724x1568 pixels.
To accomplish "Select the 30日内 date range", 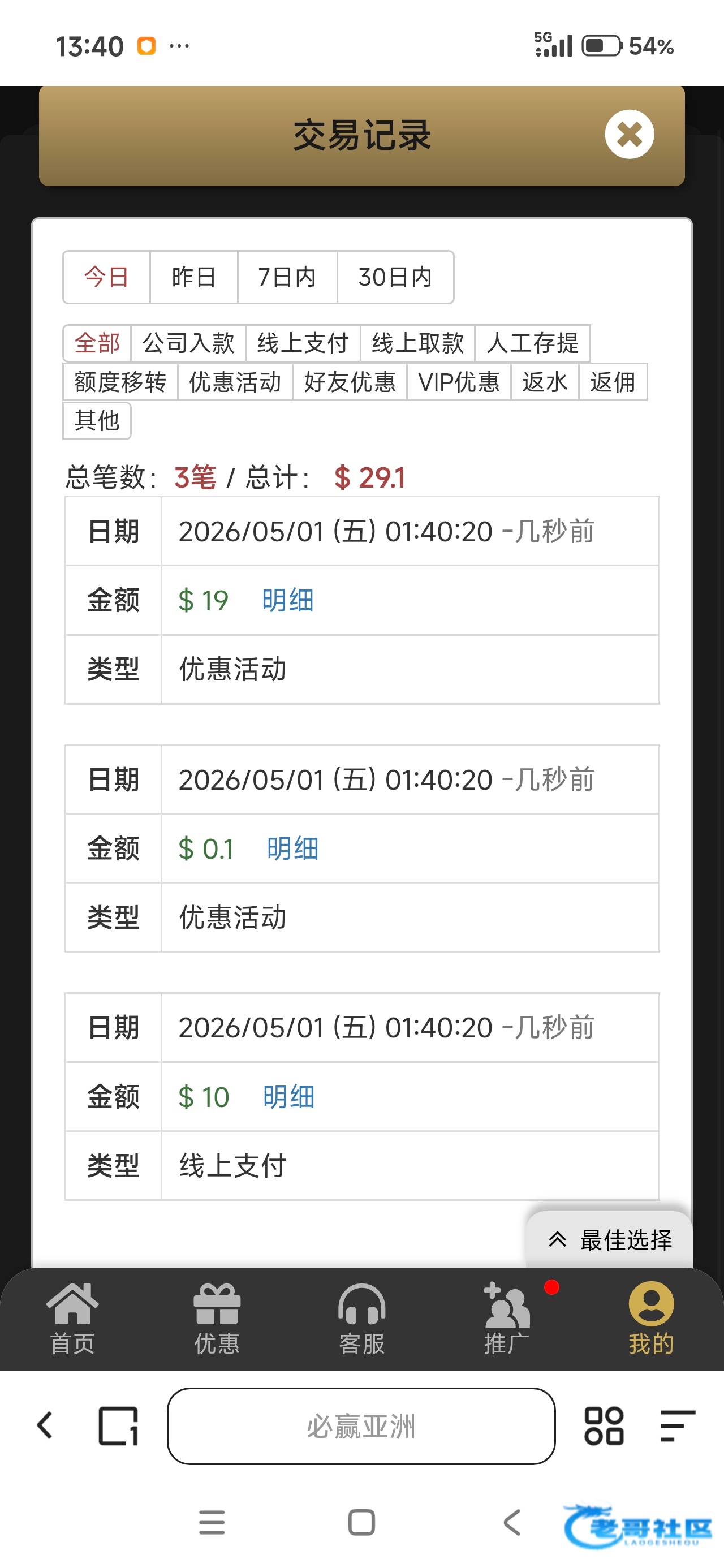I will [395, 277].
